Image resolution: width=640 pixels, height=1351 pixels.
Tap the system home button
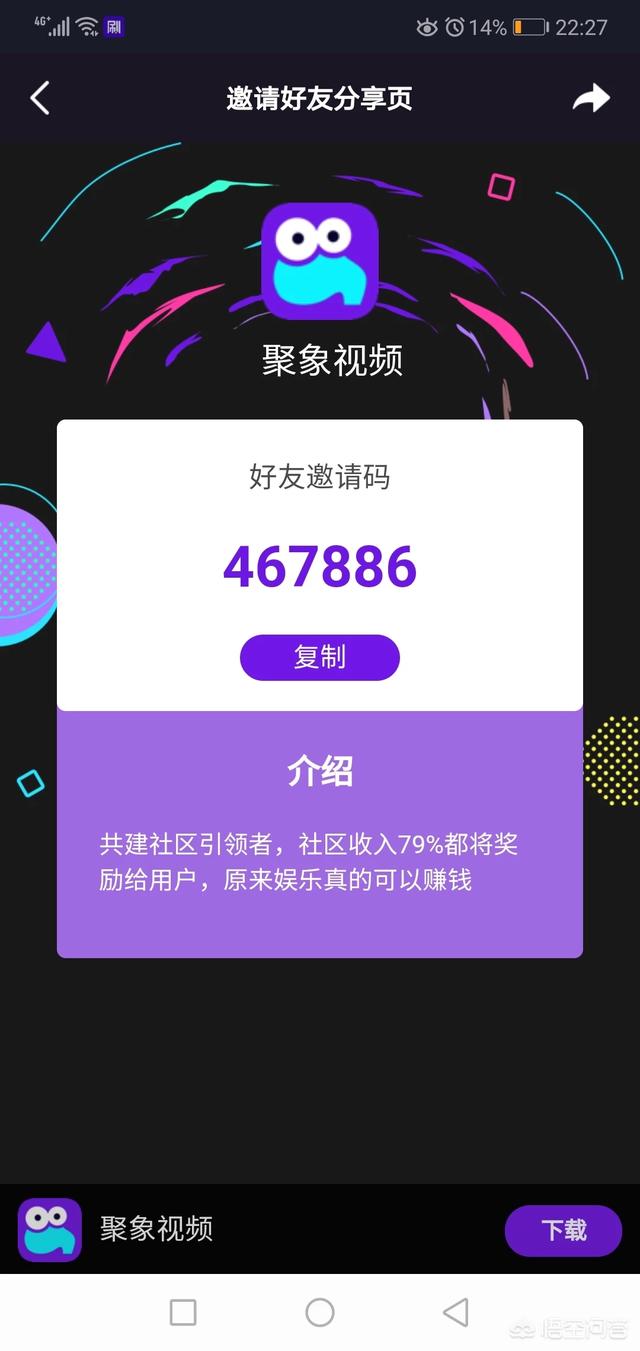320,1312
